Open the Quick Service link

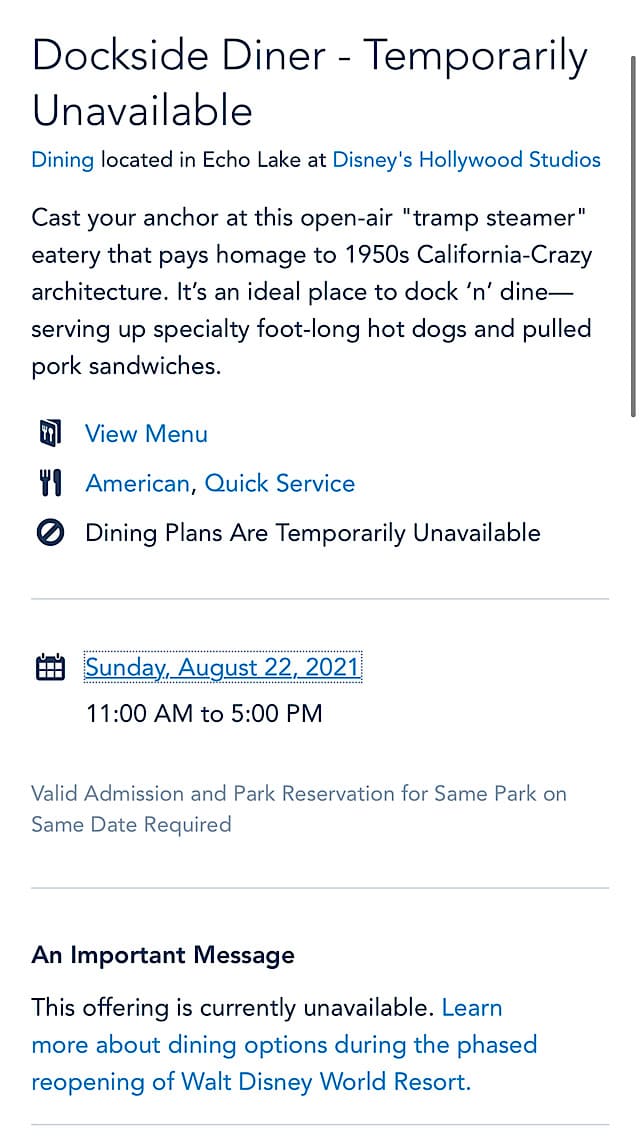279,484
